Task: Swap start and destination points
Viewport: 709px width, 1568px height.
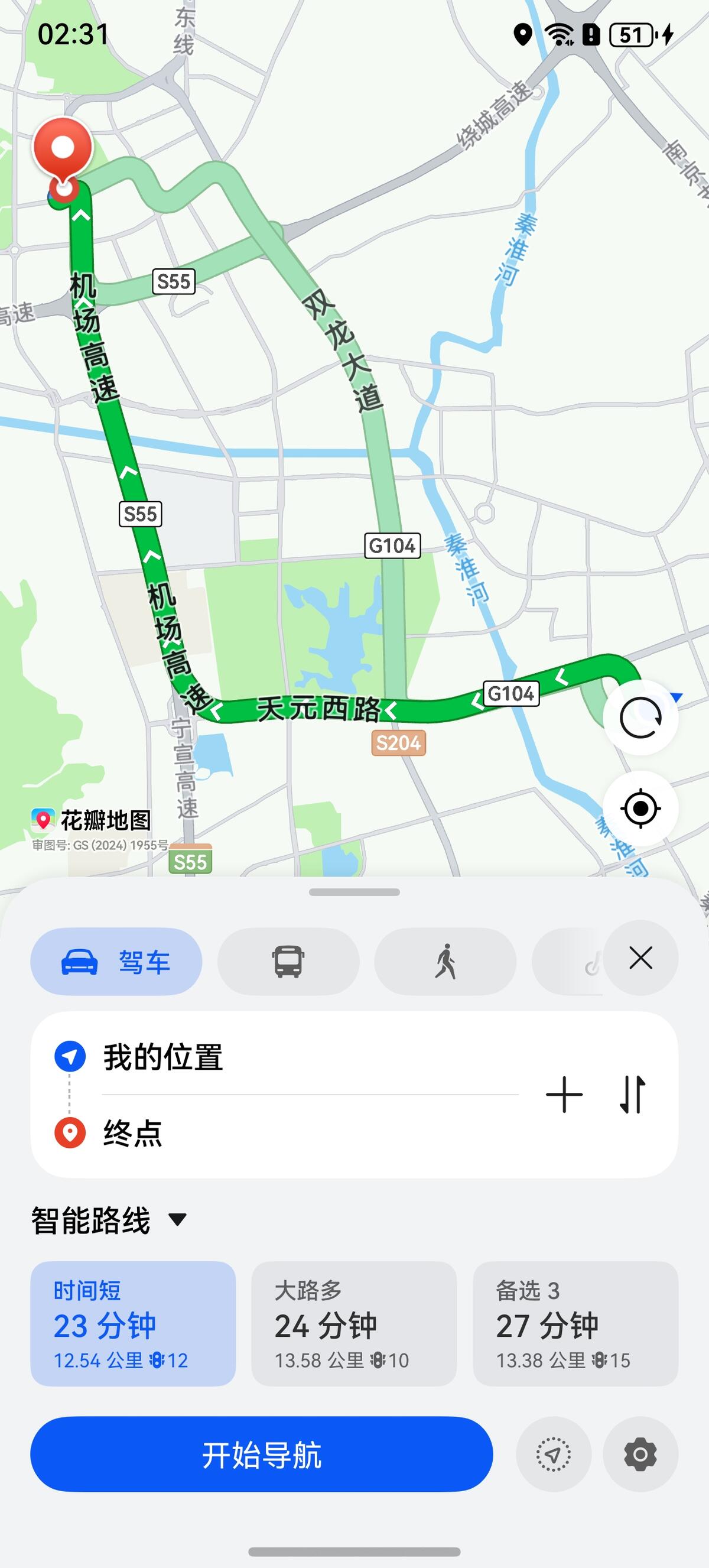Action: [632, 1095]
